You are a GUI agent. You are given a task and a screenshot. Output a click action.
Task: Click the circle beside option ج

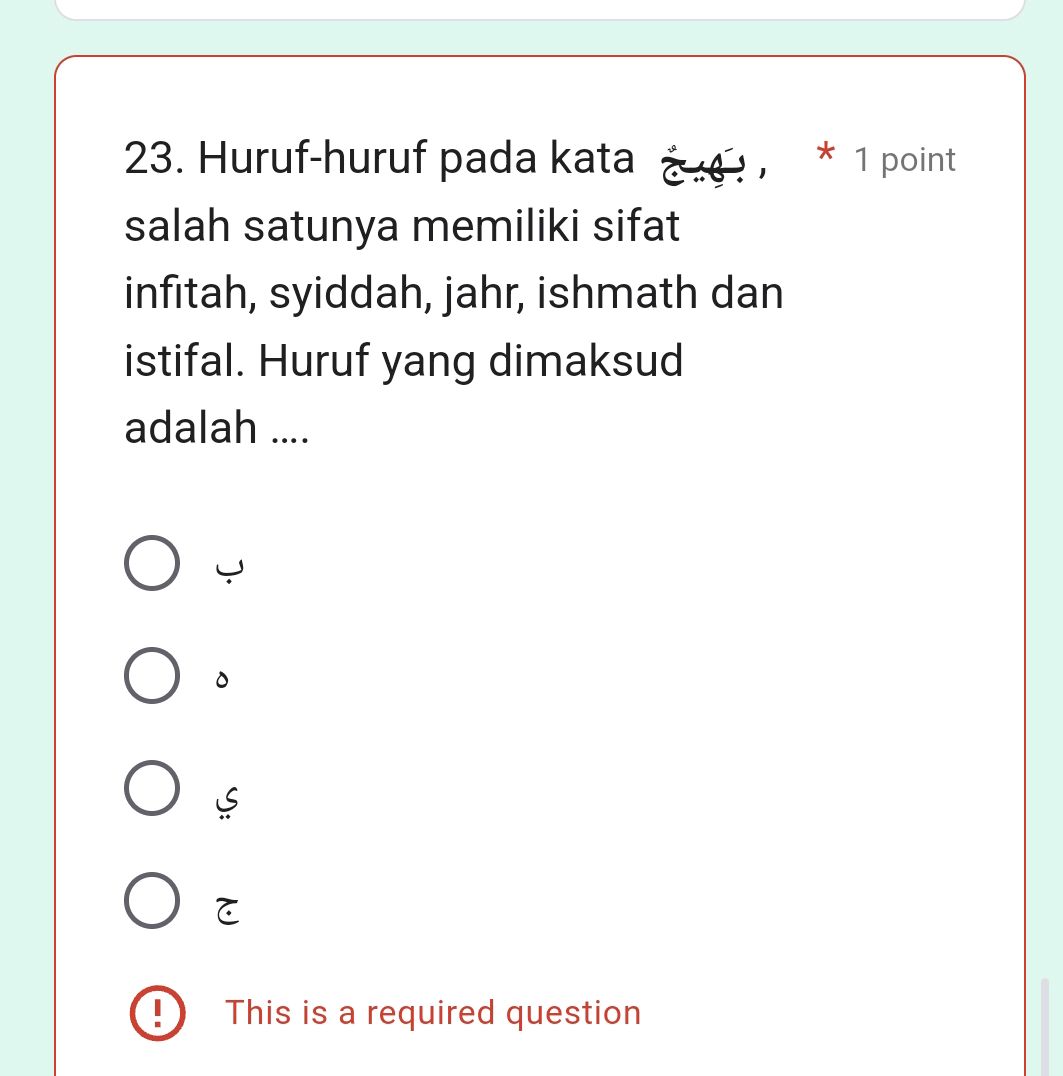(x=152, y=901)
